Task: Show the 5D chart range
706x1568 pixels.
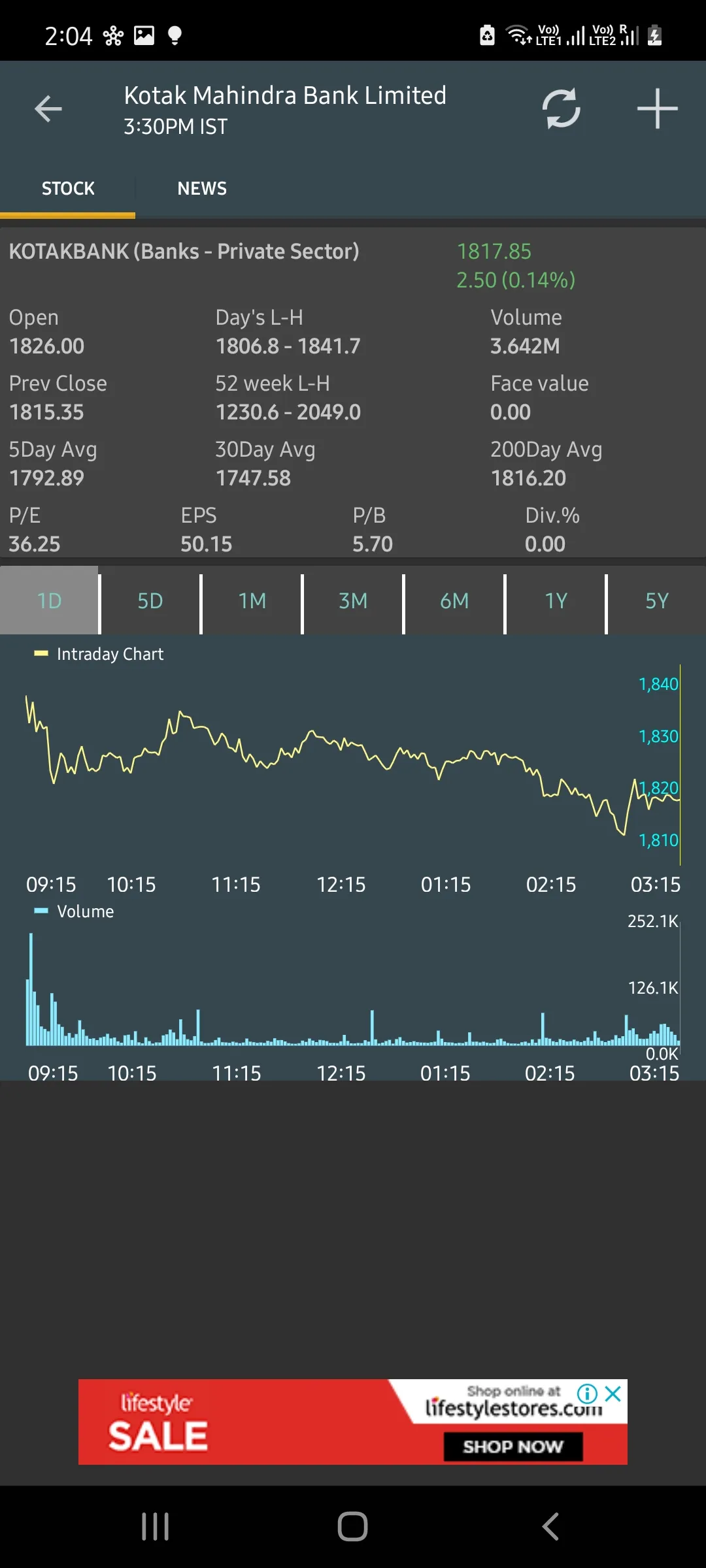Action: (x=150, y=600)
